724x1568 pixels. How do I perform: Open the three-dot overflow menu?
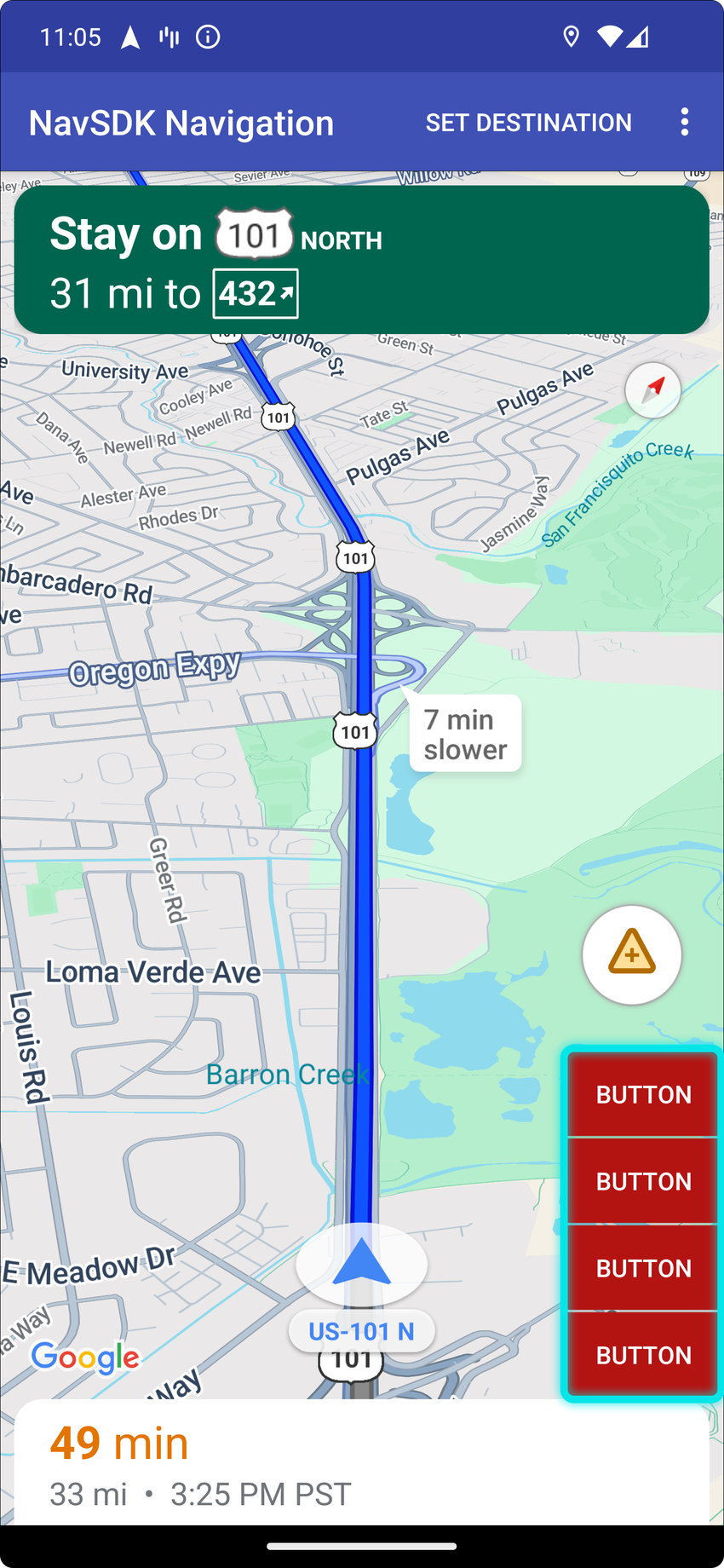point(685,121)
